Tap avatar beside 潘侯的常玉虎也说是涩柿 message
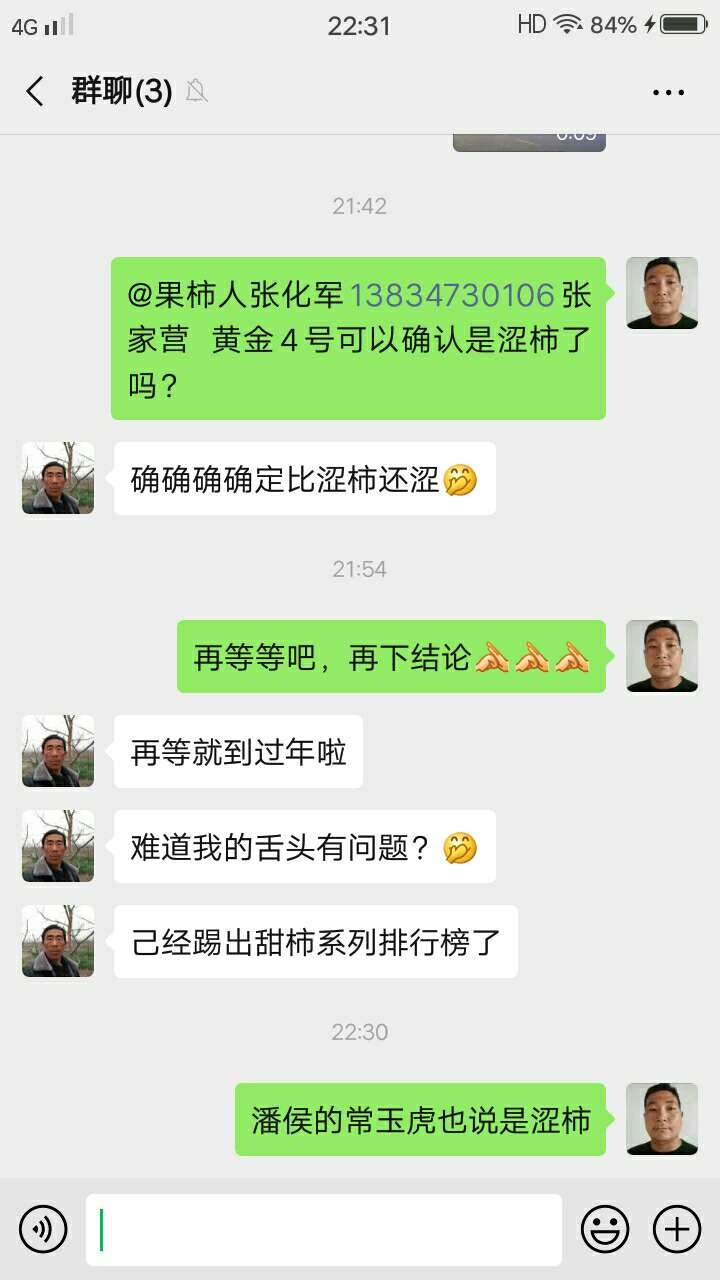Image resolution: width=720 pixels, height=1280 pixels. click(662, 1119)
